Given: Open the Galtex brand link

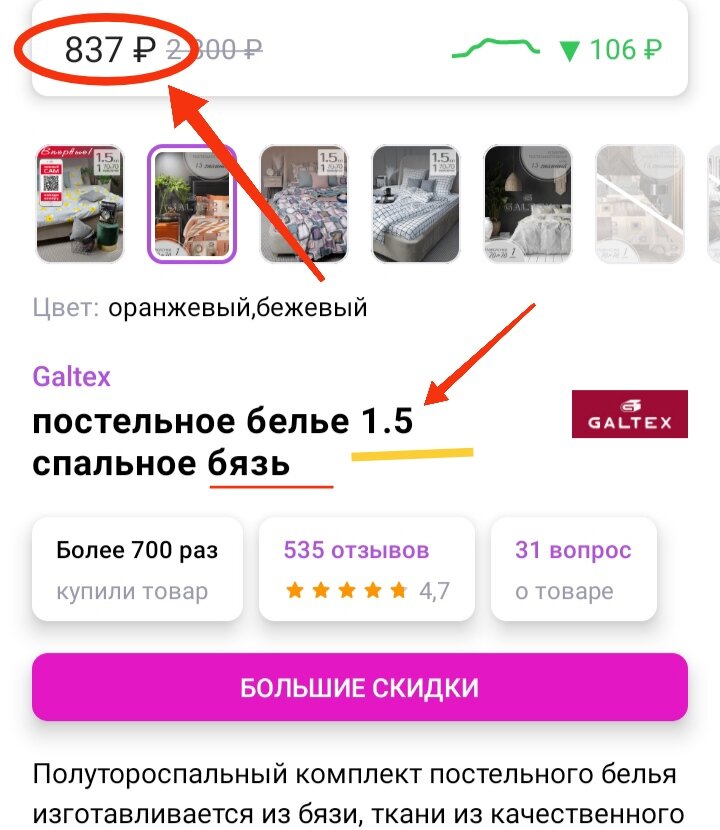Looking at the screenshot, I should tap(71, 377).
